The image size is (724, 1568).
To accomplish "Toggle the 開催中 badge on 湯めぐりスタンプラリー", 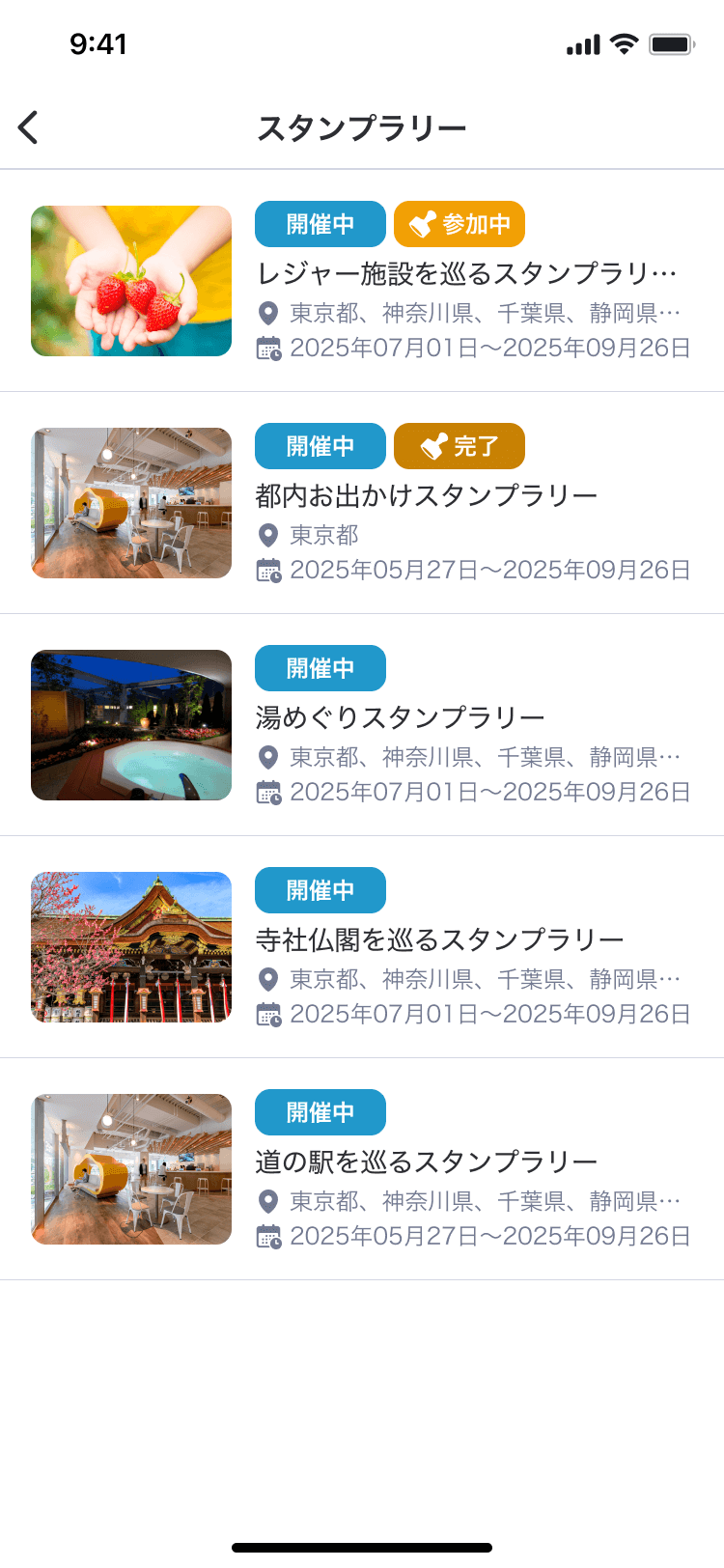I will (x=320, y=667).
